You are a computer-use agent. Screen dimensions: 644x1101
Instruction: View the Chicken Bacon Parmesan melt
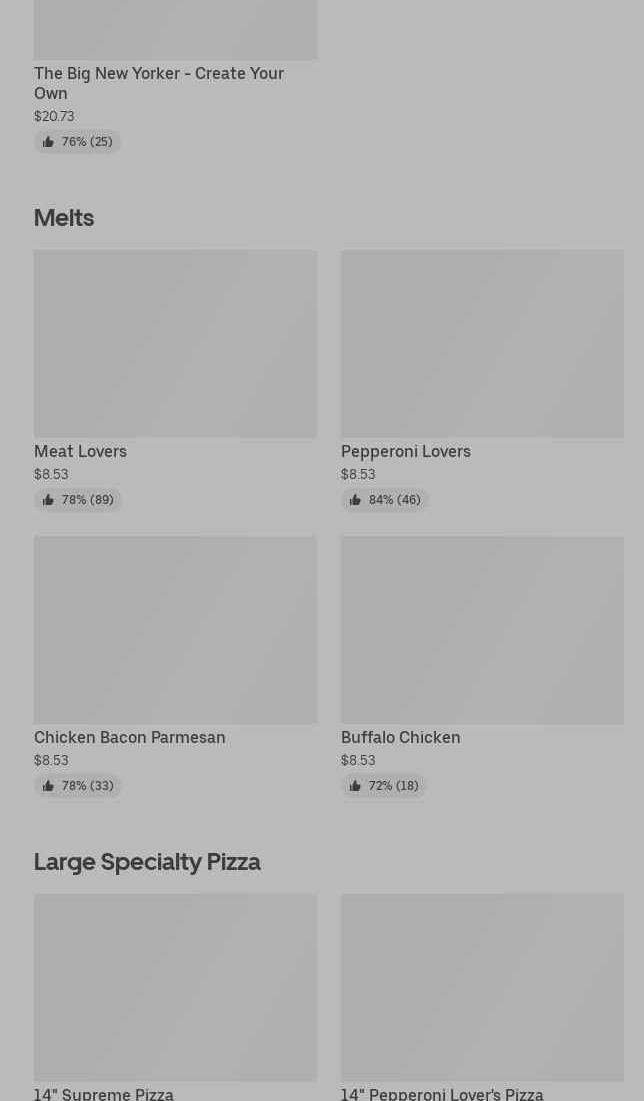(x=175, y=666)
